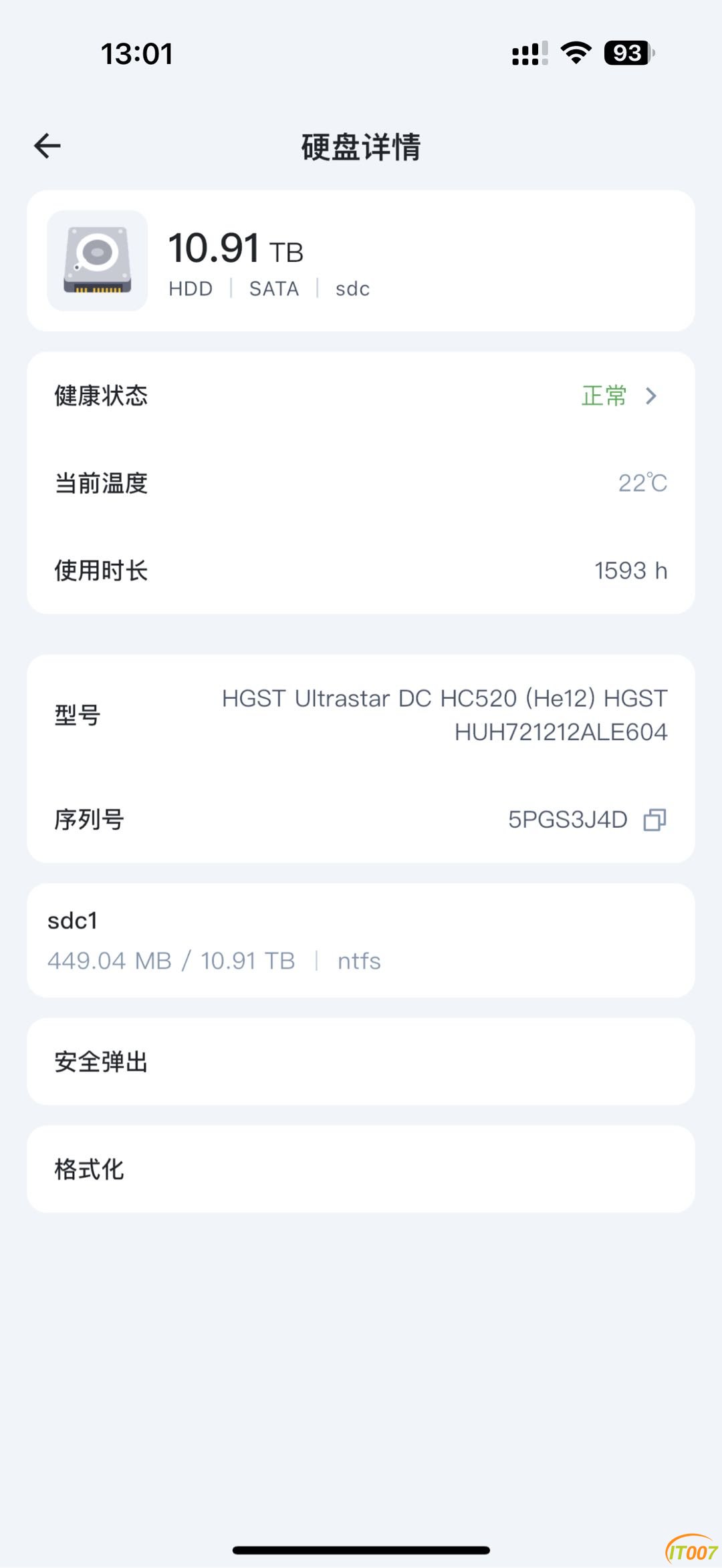Viewport: 722px width, 1568px height.
Task: Go back with the arrow icon
Action: click(x=47, y=146)
